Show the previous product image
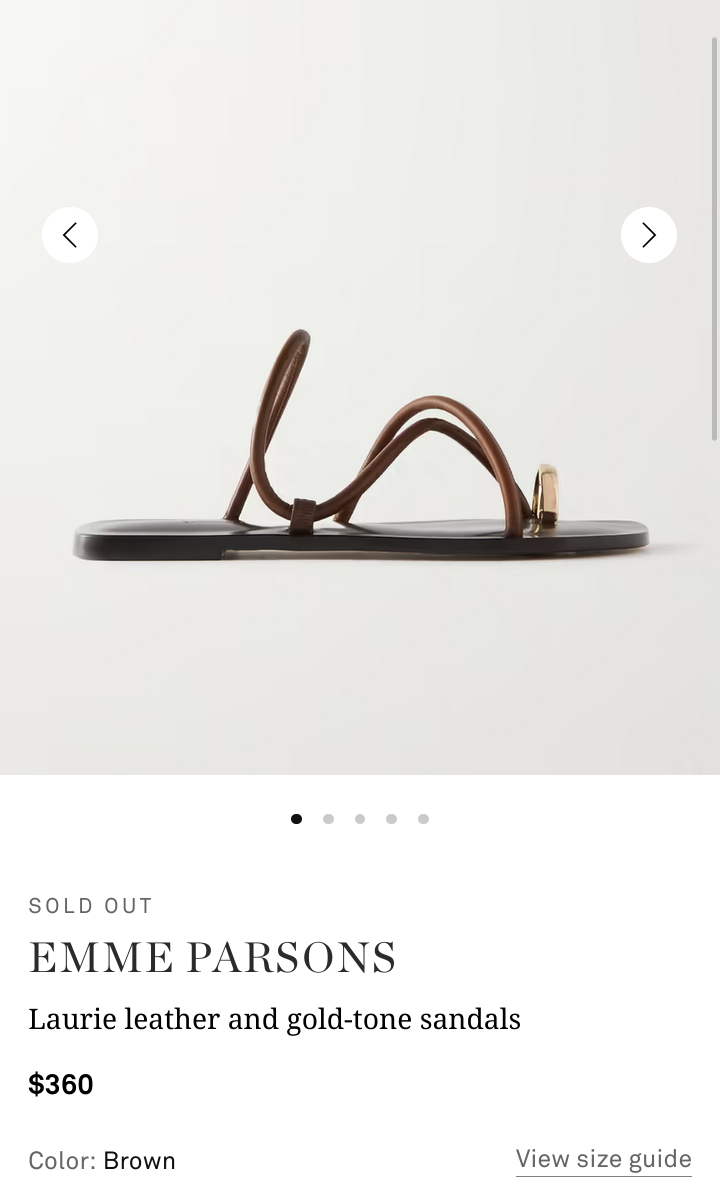This screenshot has height=1195, width=720. pyautogui.click(x=70, y=235)
